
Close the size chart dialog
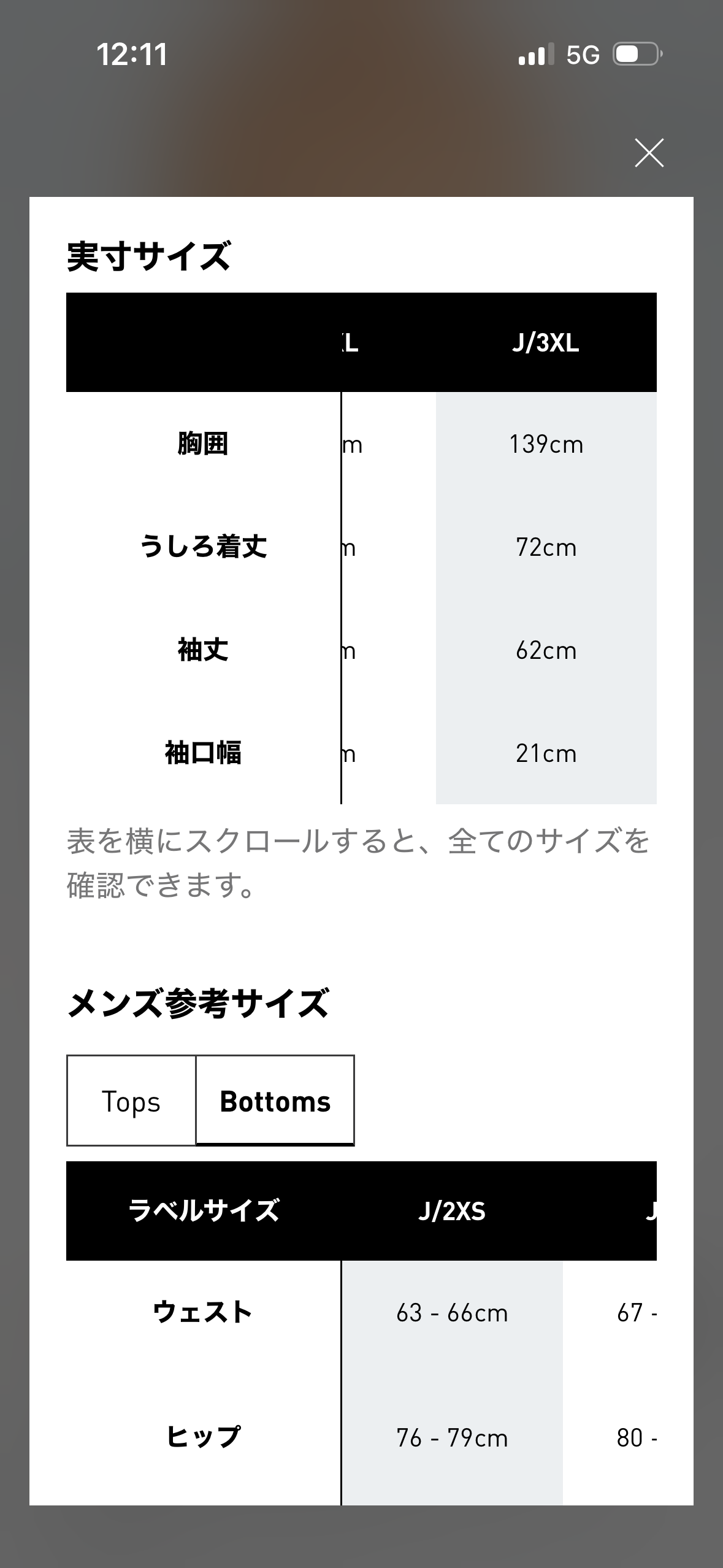(649, 153)
